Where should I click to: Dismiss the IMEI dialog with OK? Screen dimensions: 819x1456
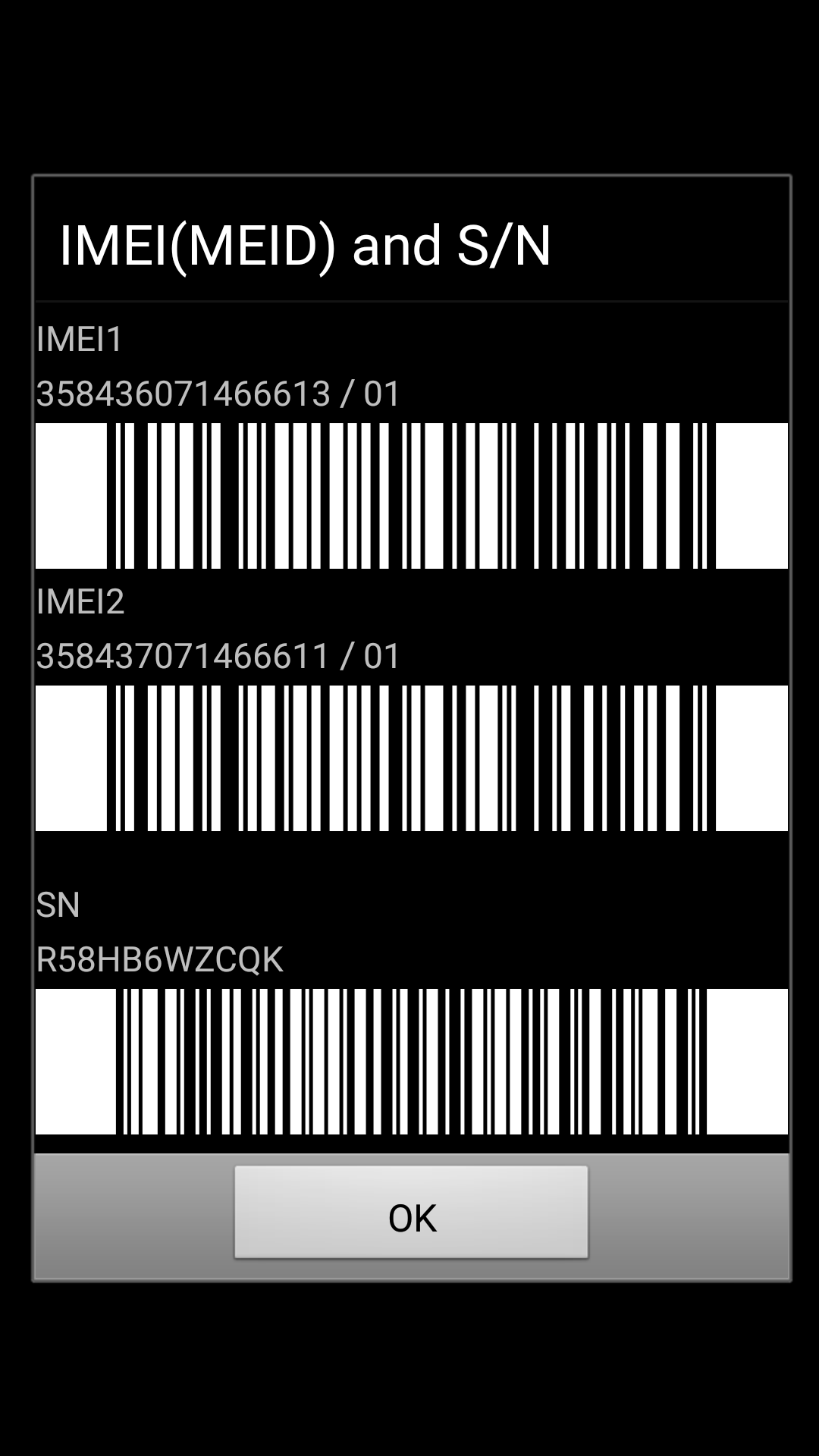pyautogui.click(x=411, y=1212)
